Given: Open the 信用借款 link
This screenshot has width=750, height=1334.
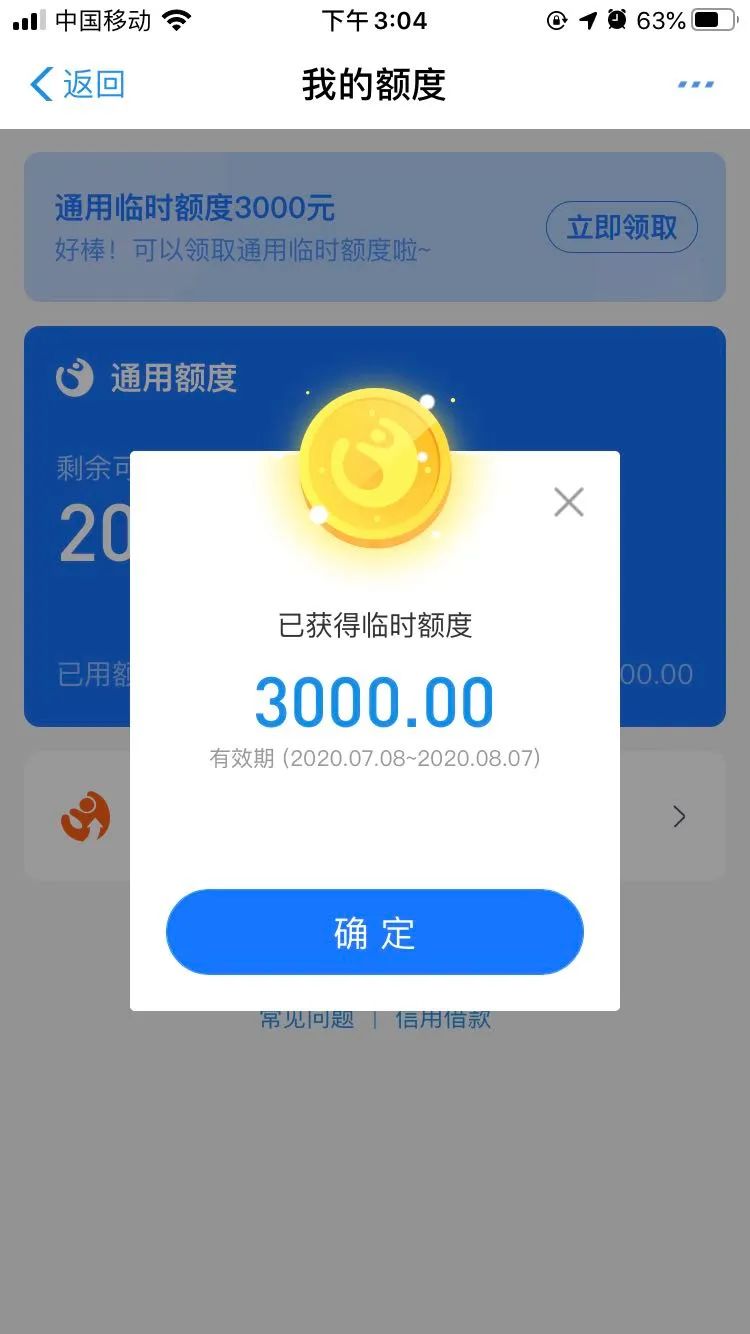Looking at the screenshot, I should [443, 1021].
